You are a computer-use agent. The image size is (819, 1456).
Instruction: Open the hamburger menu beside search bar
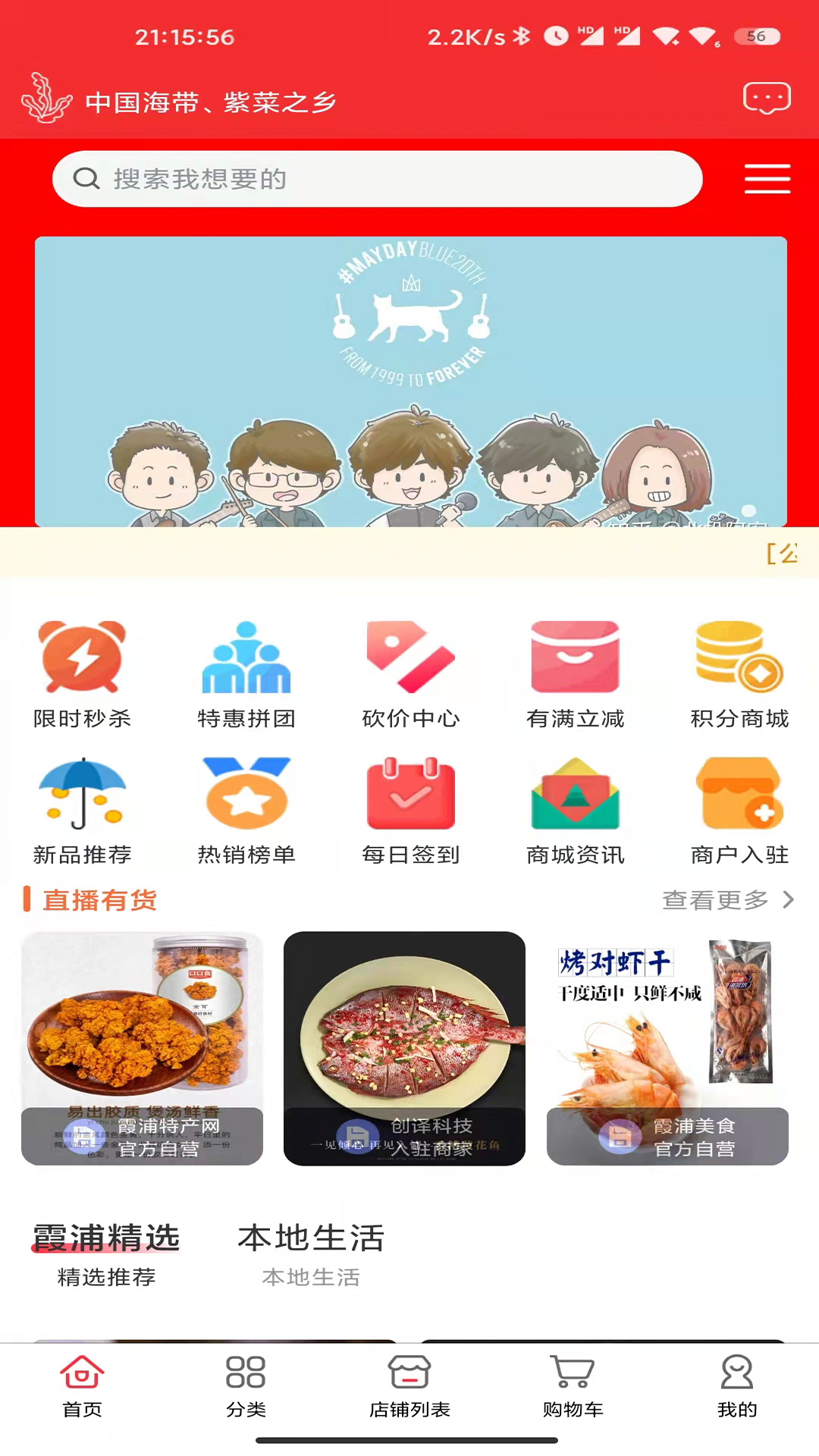coord(767,180)
